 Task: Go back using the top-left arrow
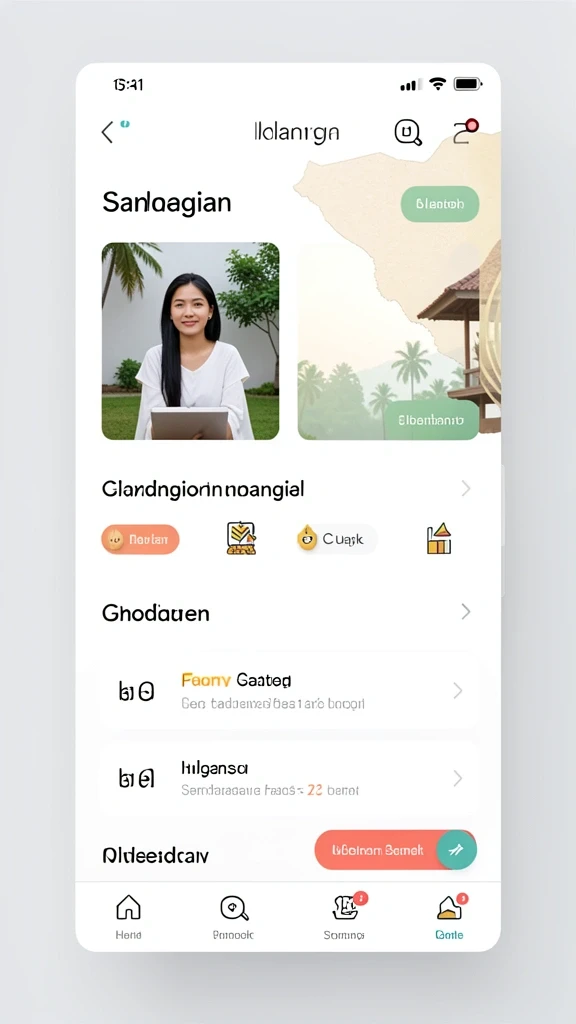click(x=108, y=132)
